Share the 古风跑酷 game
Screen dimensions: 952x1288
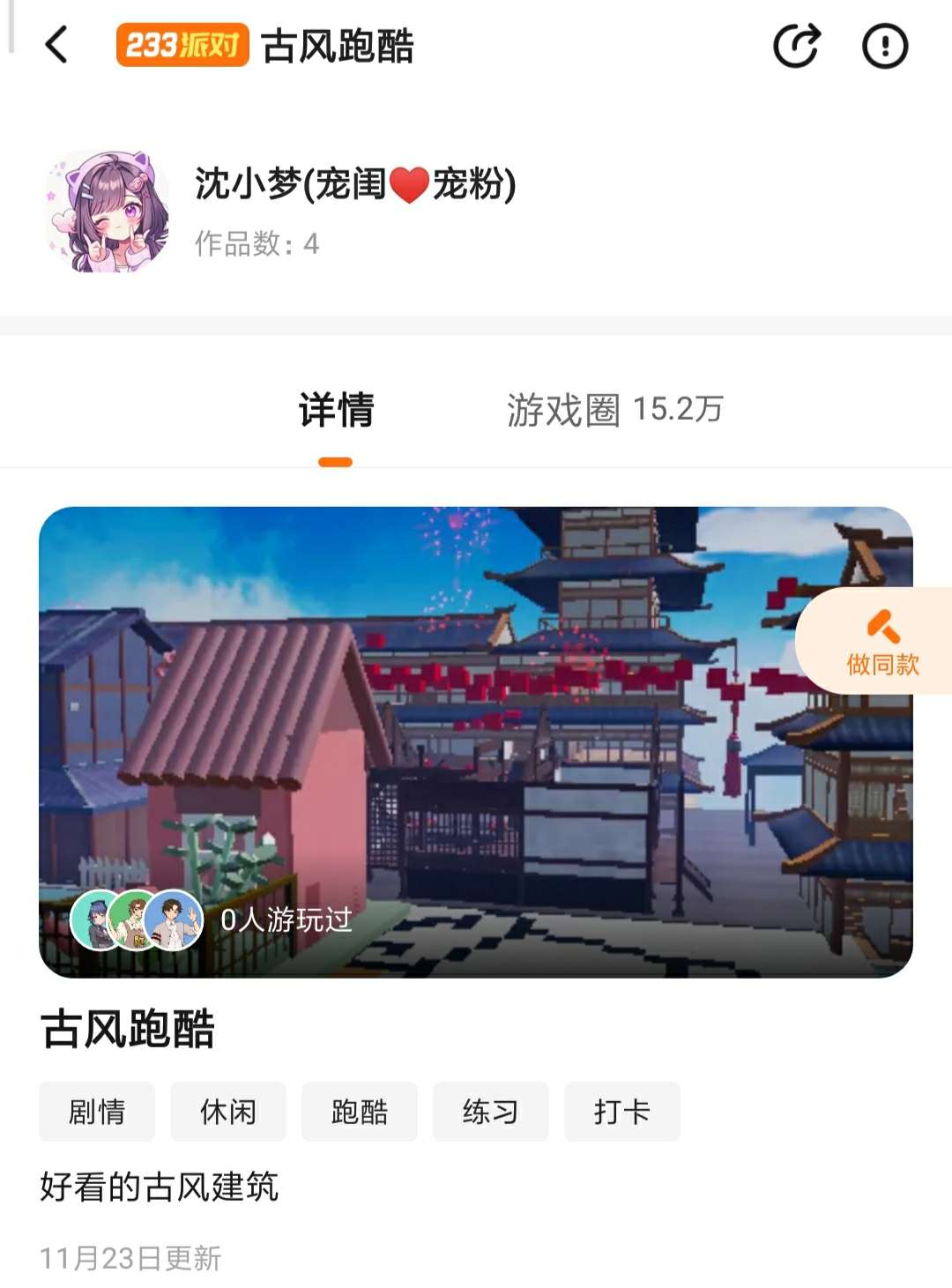pyautogui.click(x=796, y=45)
